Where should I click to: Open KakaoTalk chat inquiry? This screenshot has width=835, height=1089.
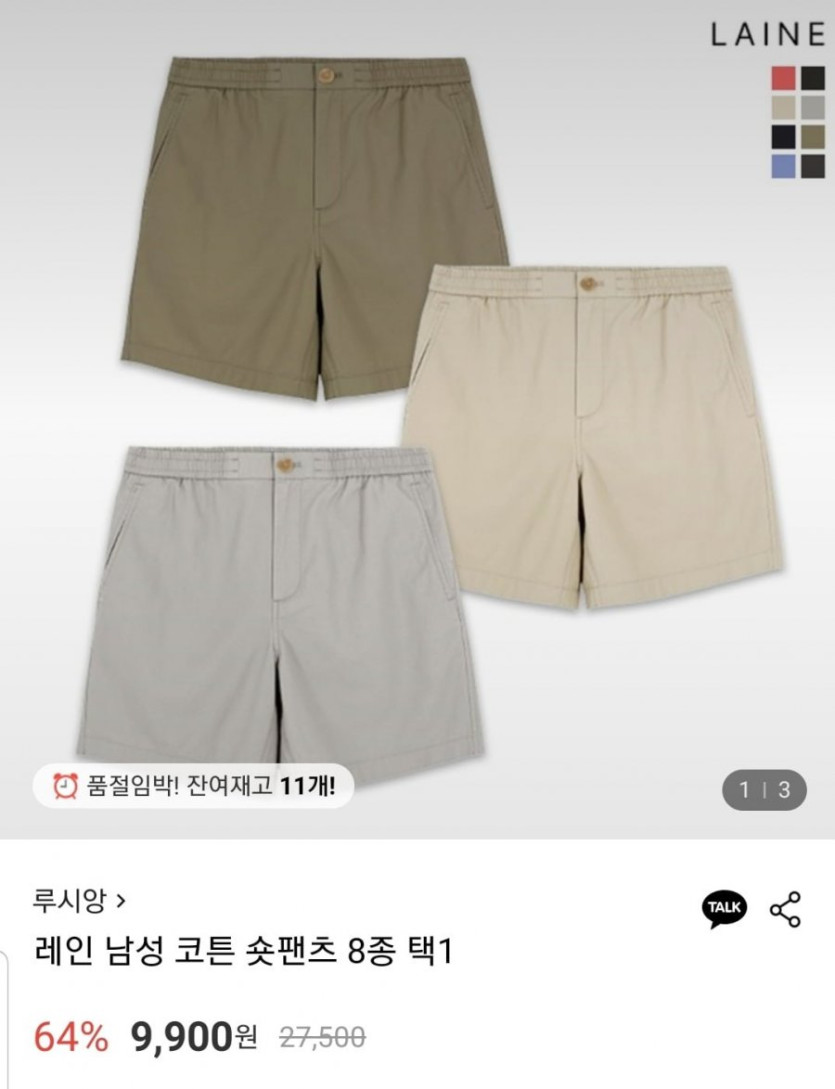(724, 908)
